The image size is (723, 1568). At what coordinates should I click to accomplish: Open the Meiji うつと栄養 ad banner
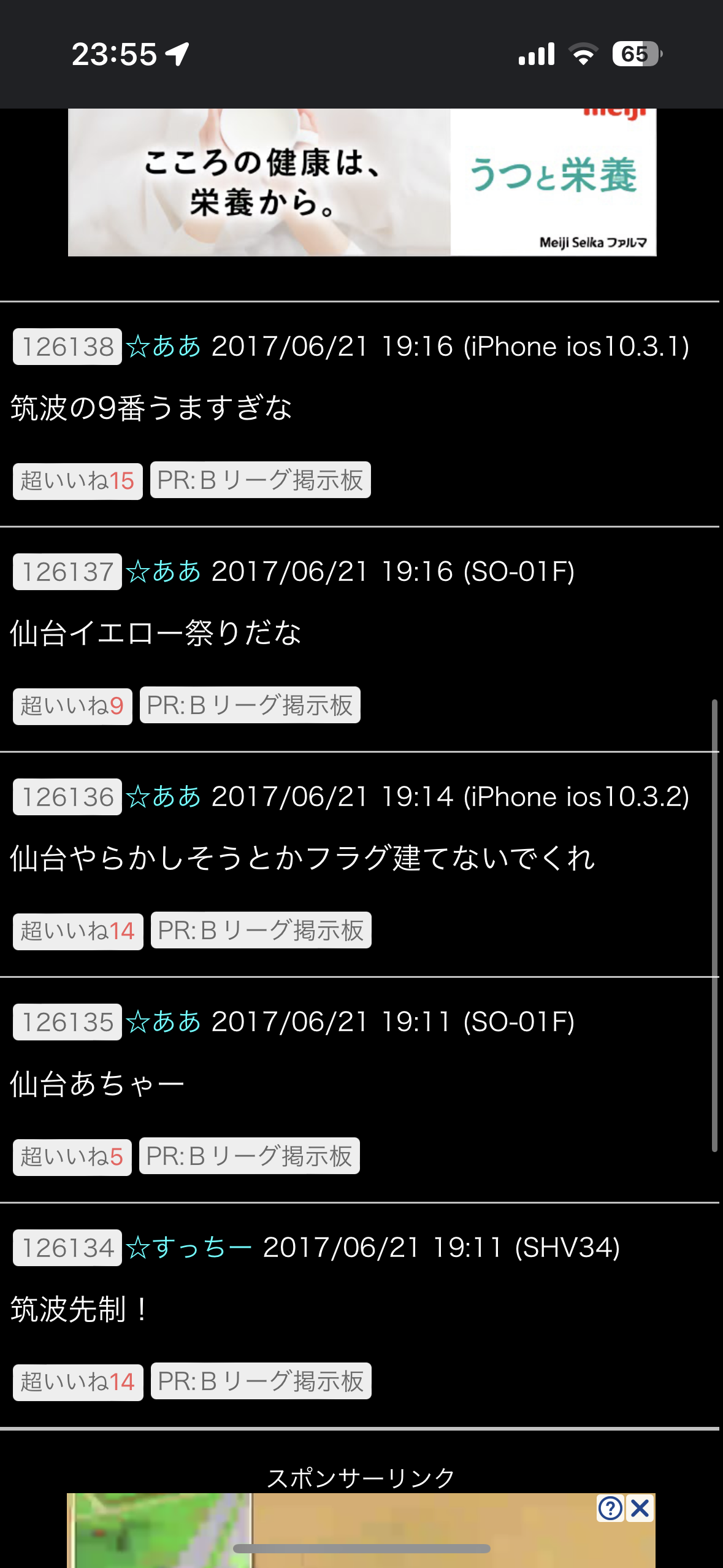click(x=362, y=182)
